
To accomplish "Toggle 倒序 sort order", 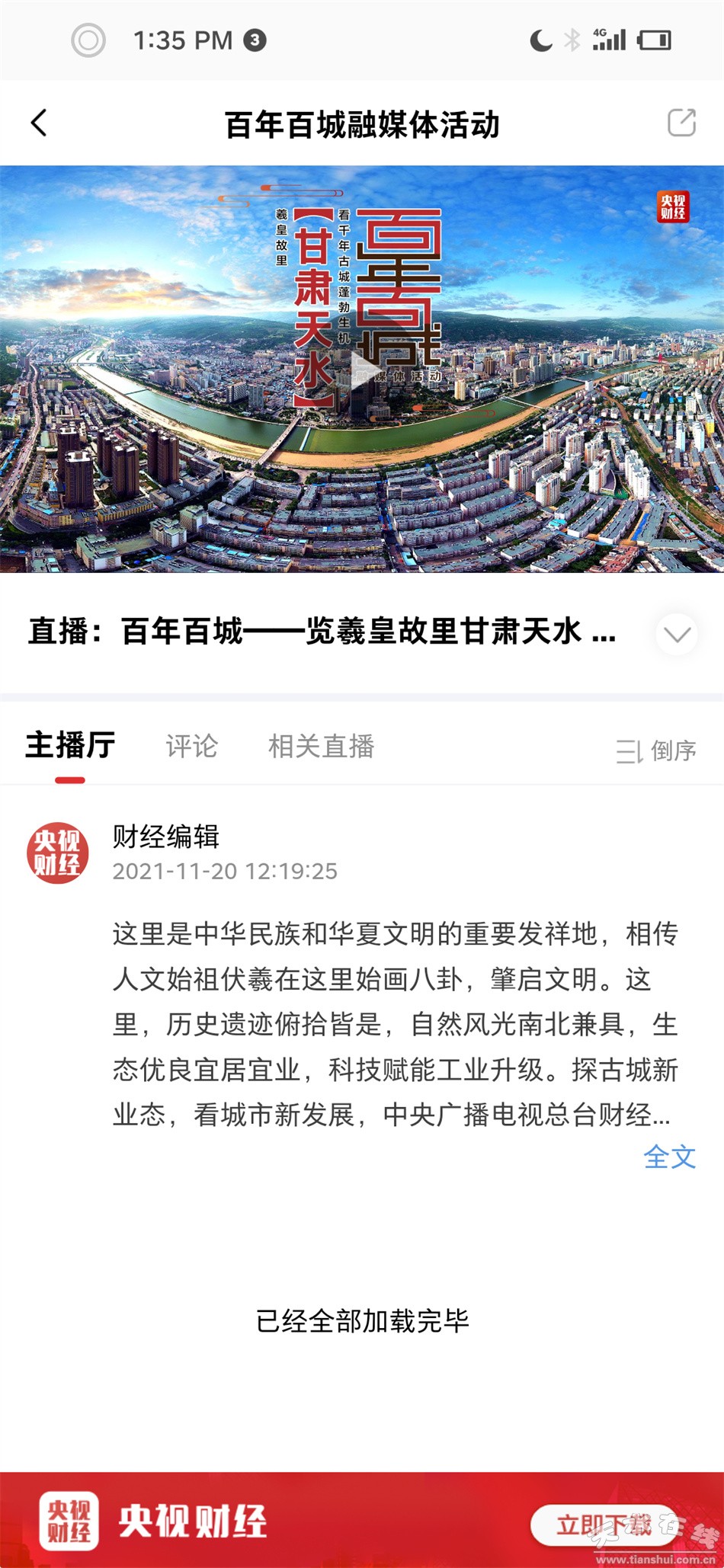I will (x=656, y=750).
